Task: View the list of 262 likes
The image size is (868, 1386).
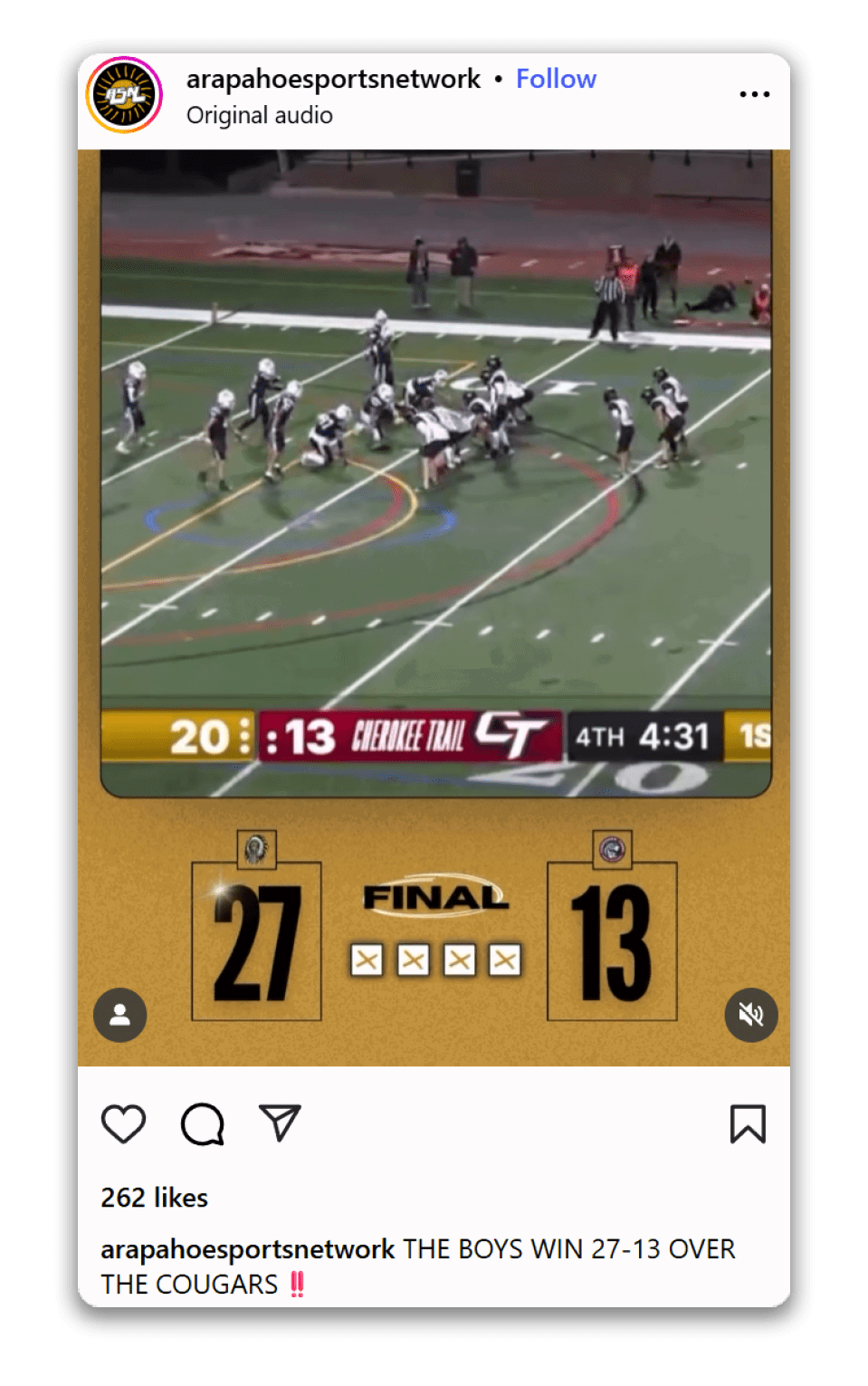Action: (154, 1198)
